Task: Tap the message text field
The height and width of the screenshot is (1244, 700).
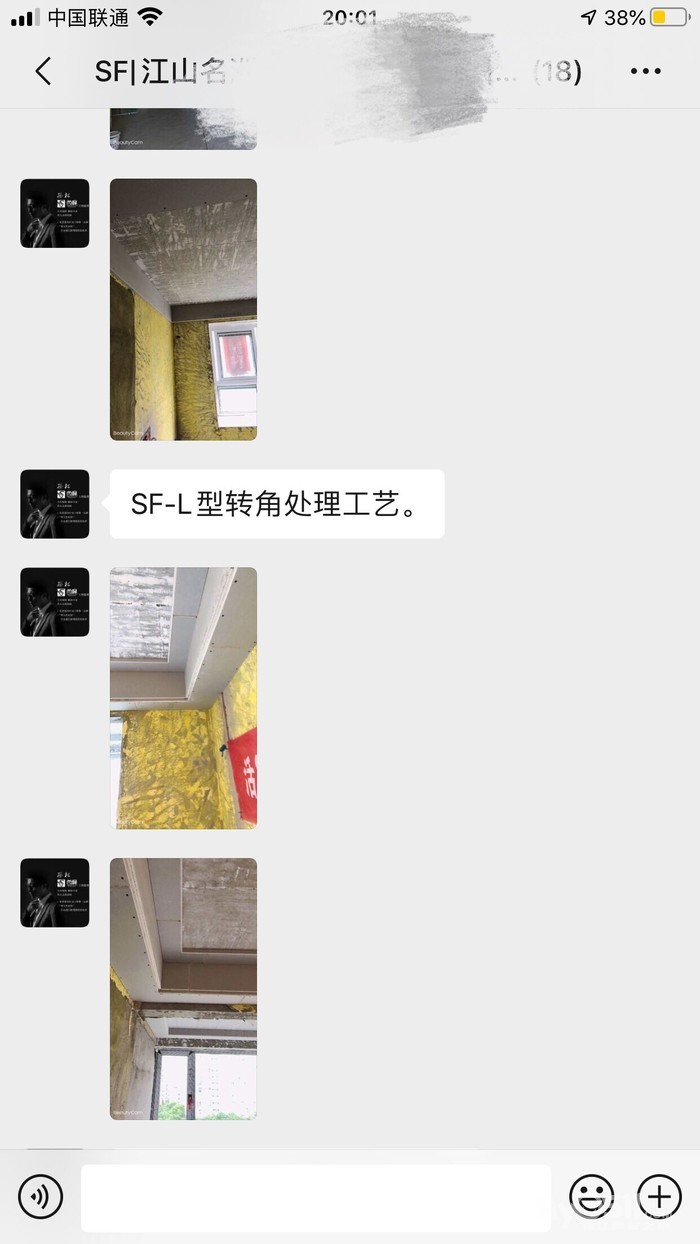Action: [x=315, y=1197]
